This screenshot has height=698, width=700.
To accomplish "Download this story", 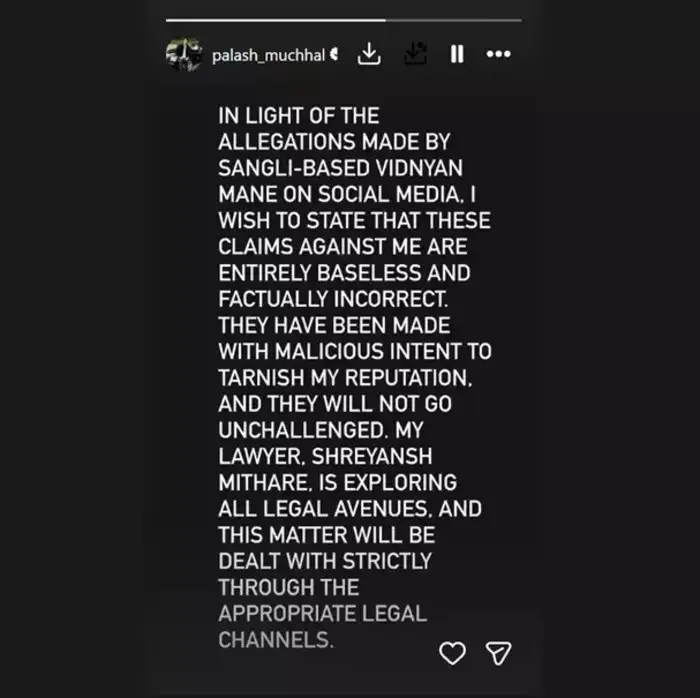I will [x=370, y=53].
